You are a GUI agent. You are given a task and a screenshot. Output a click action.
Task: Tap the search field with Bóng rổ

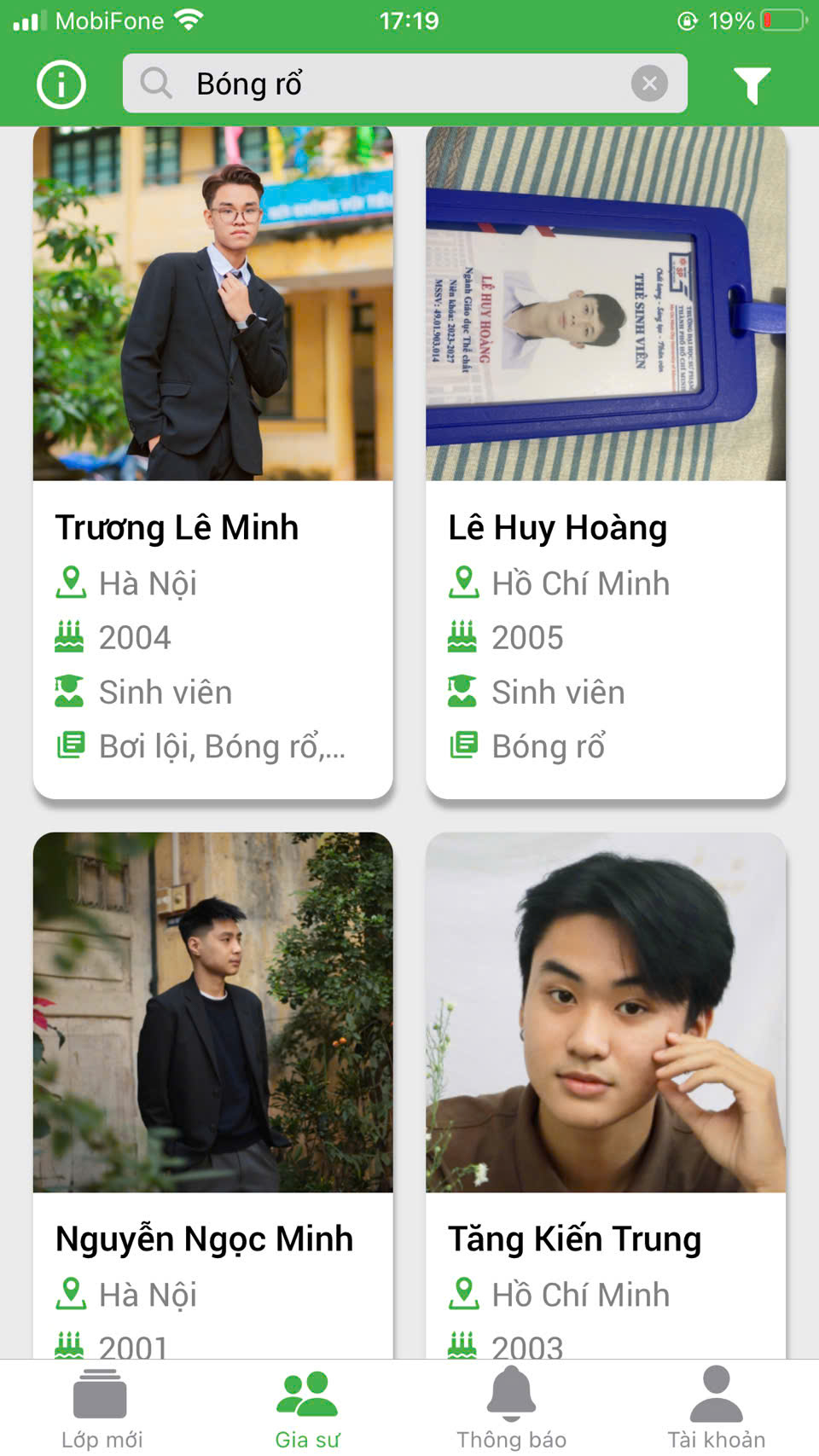click(384, 84)
